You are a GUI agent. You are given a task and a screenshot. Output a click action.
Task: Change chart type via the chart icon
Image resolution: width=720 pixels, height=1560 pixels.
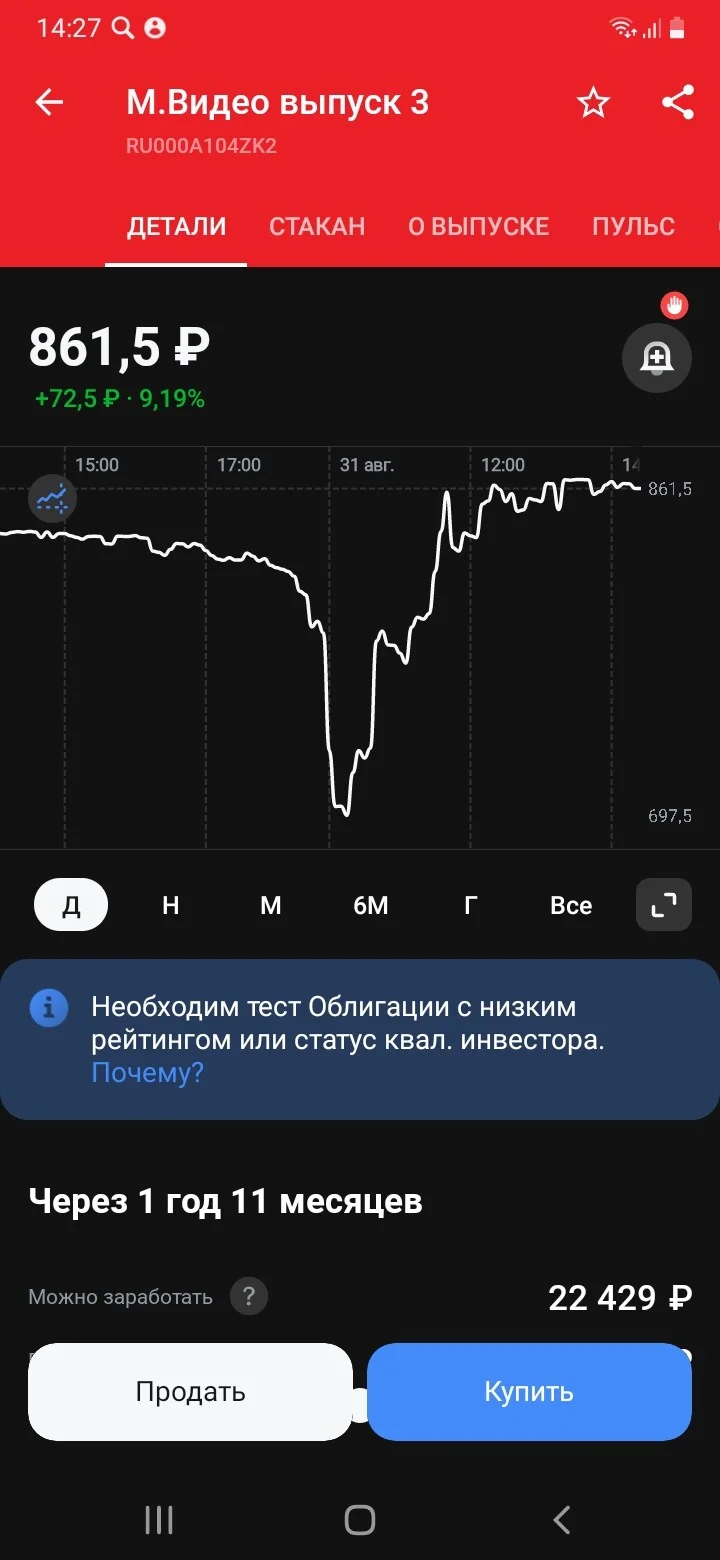52,497
